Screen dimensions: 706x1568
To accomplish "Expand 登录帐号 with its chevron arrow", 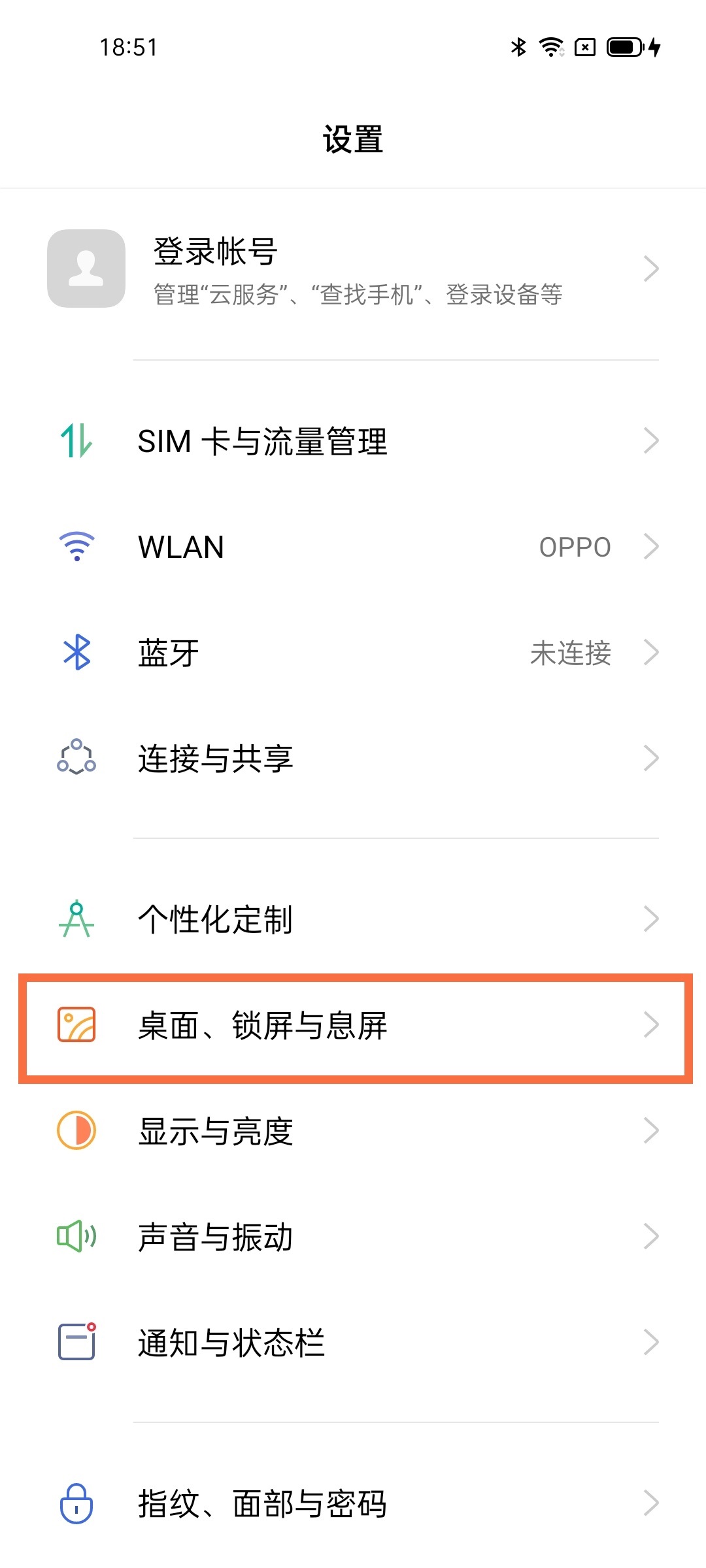I will tap(651, 269).
